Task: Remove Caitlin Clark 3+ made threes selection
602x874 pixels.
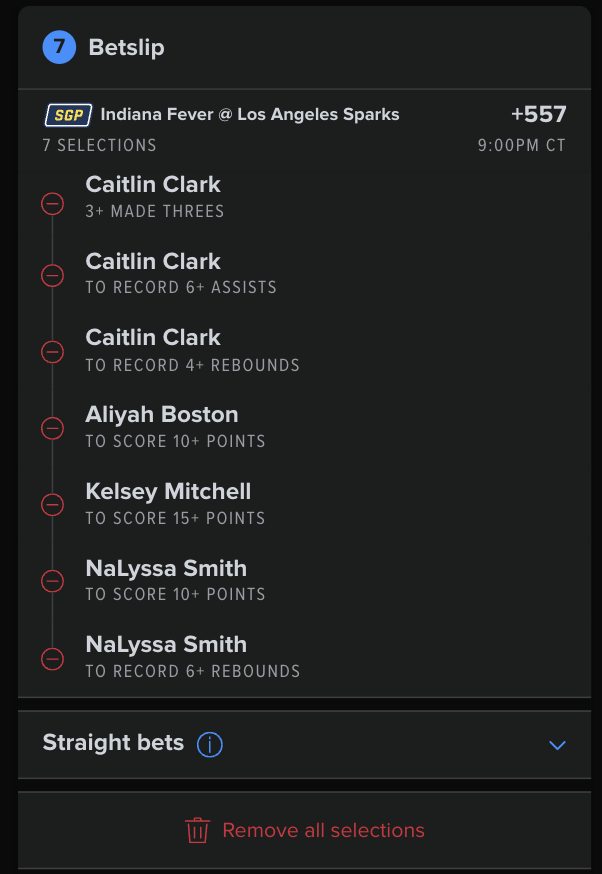Action: [x=52, y=204]
